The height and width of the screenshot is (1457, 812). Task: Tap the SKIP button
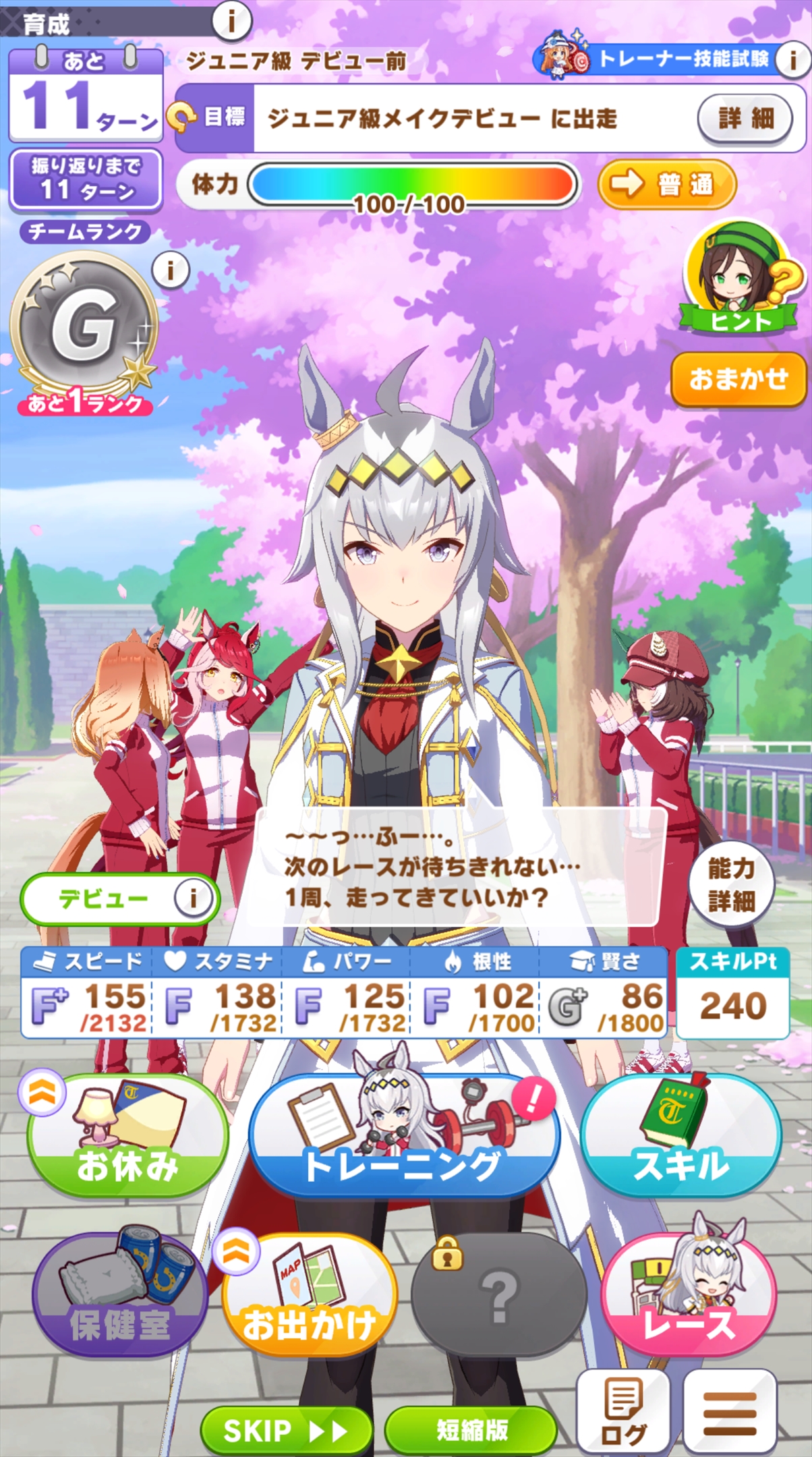[286, 1430]
